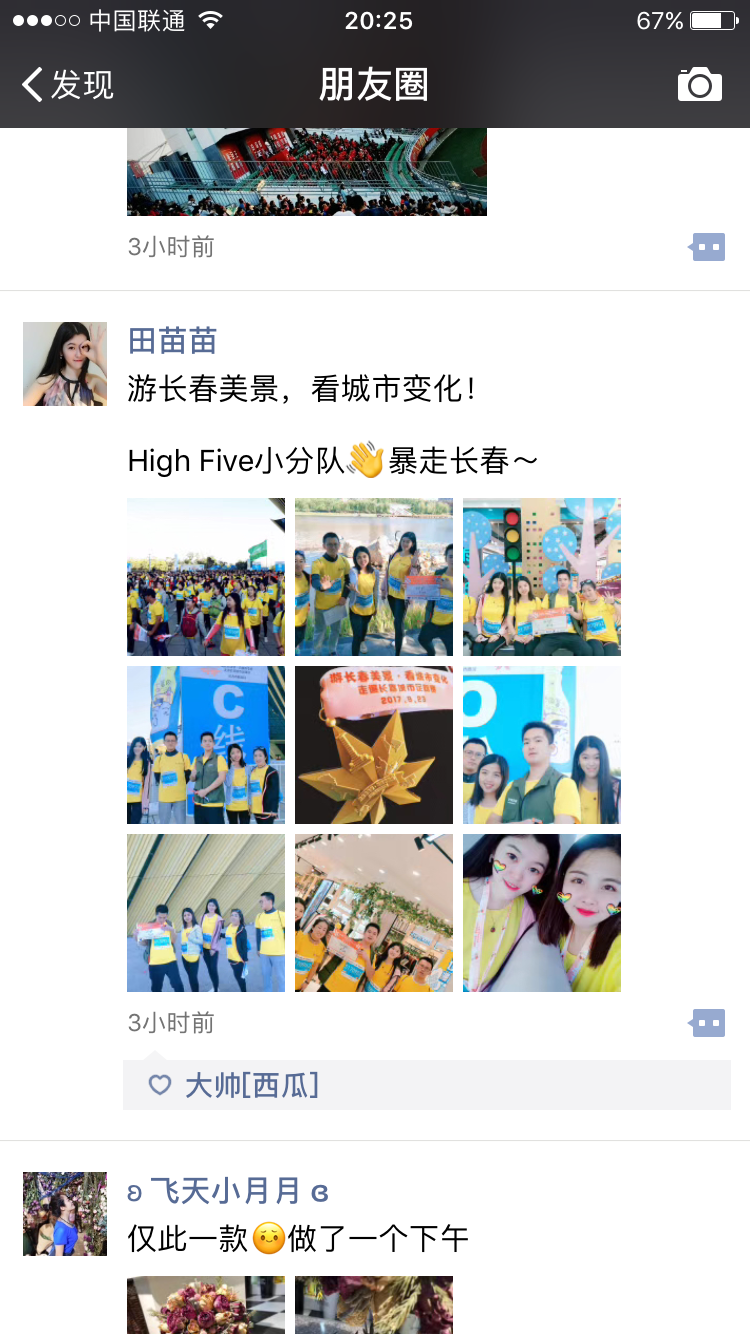The height and width of the screenshot is (1334, 750).
Task: View the selfie with rainbow heart stickers
Action: point(542,913)
